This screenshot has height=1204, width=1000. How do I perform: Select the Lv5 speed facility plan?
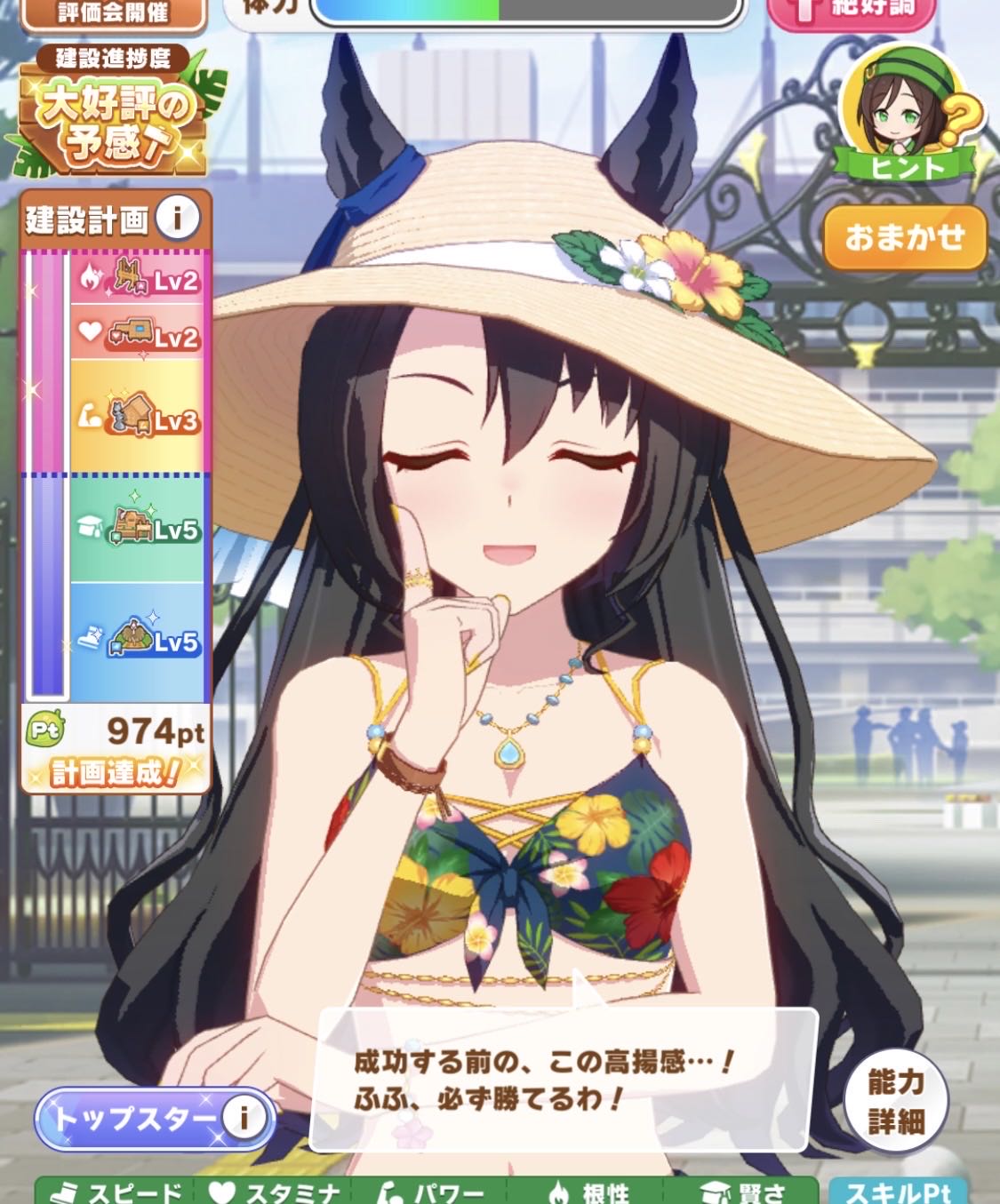(137, 641)
